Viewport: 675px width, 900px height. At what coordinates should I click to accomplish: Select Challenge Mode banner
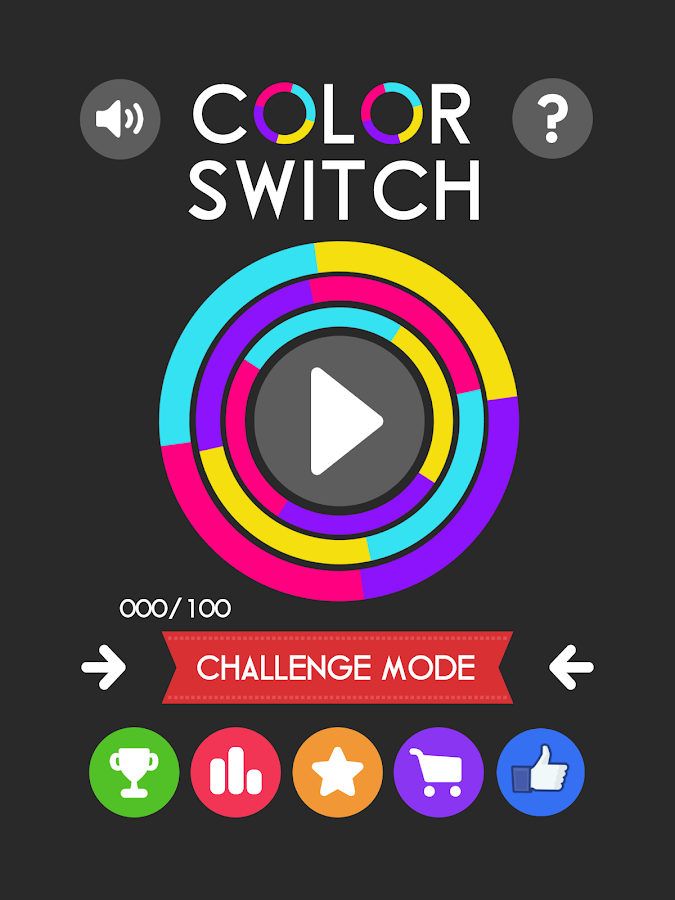point(337,668)
